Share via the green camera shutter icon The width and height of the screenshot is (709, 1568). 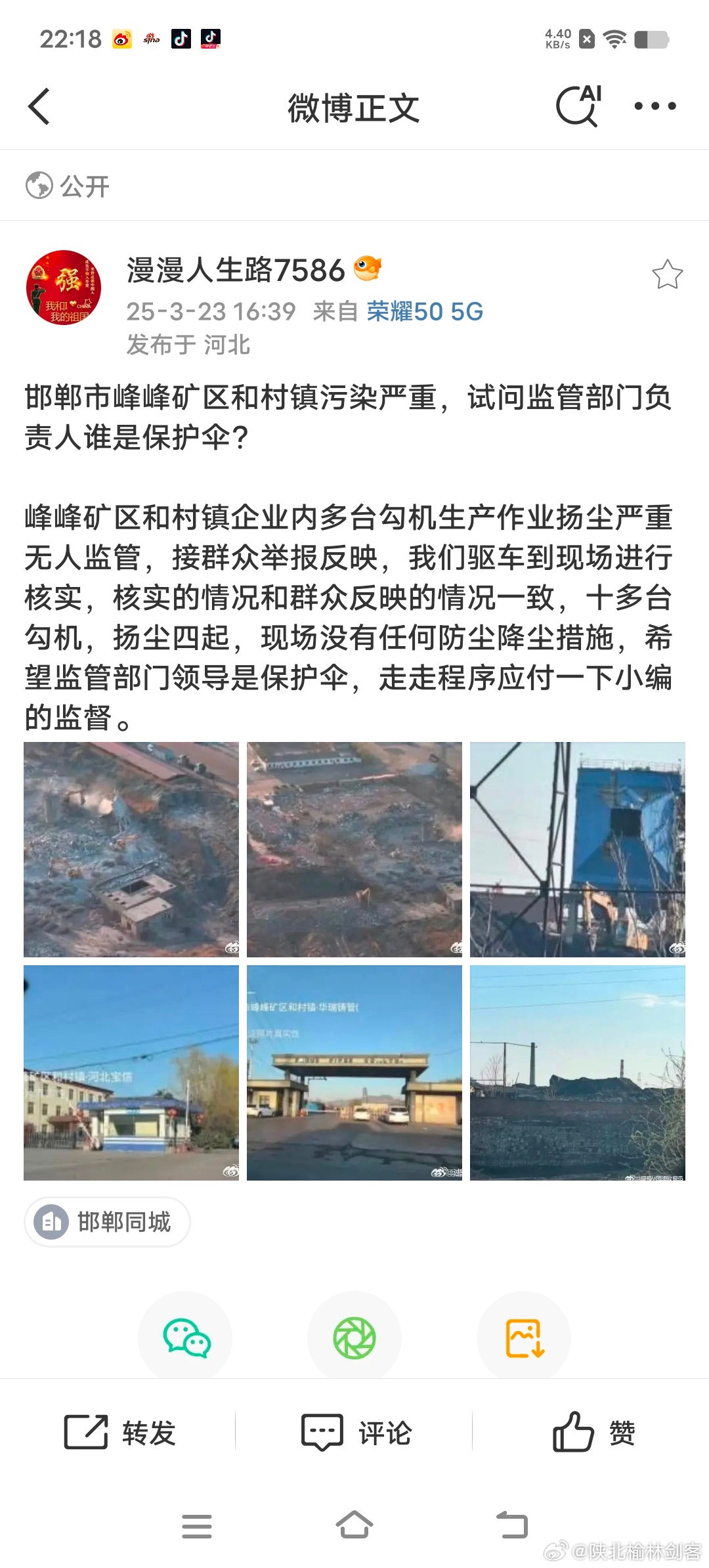354,1338
